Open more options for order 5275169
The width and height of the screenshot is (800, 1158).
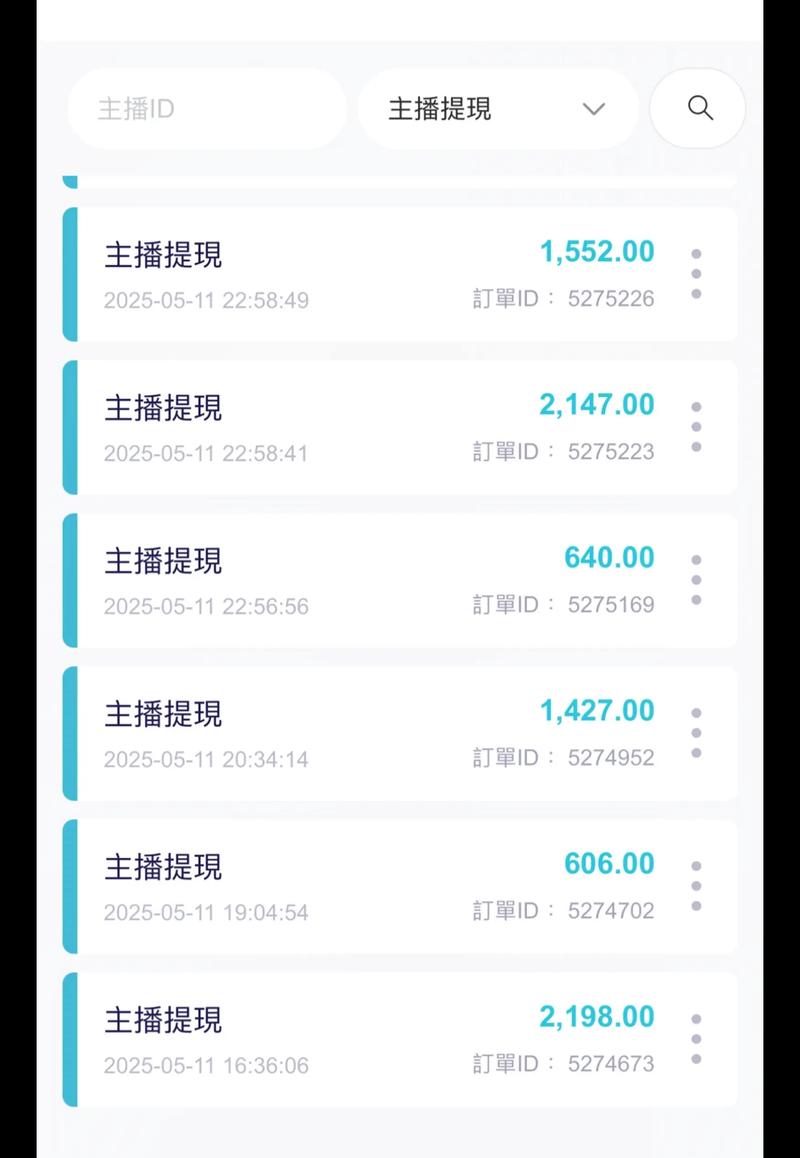coord(696,580)
